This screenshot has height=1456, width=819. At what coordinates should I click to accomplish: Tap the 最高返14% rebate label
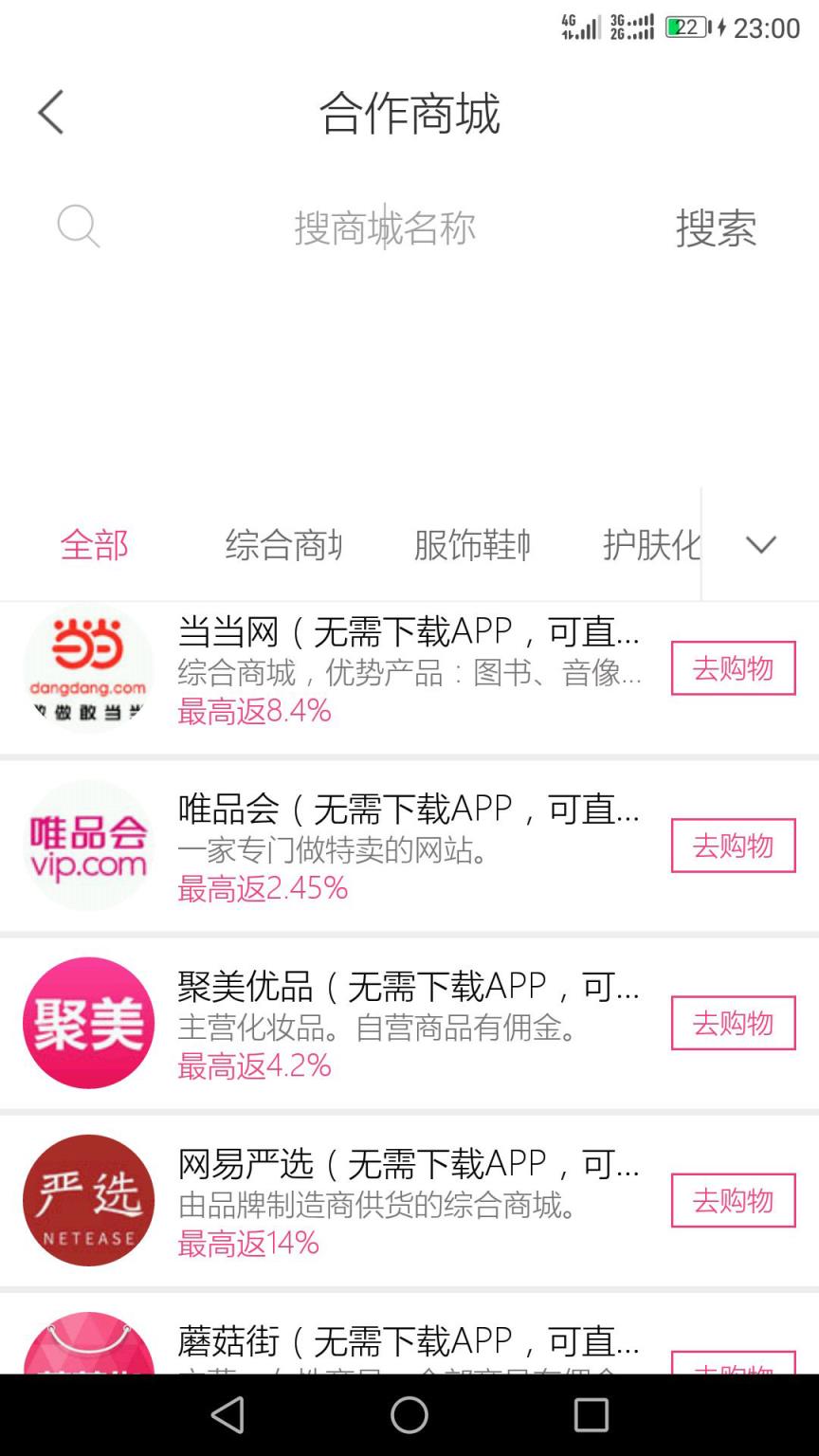pyautogui.click(x=247, y=1243)
